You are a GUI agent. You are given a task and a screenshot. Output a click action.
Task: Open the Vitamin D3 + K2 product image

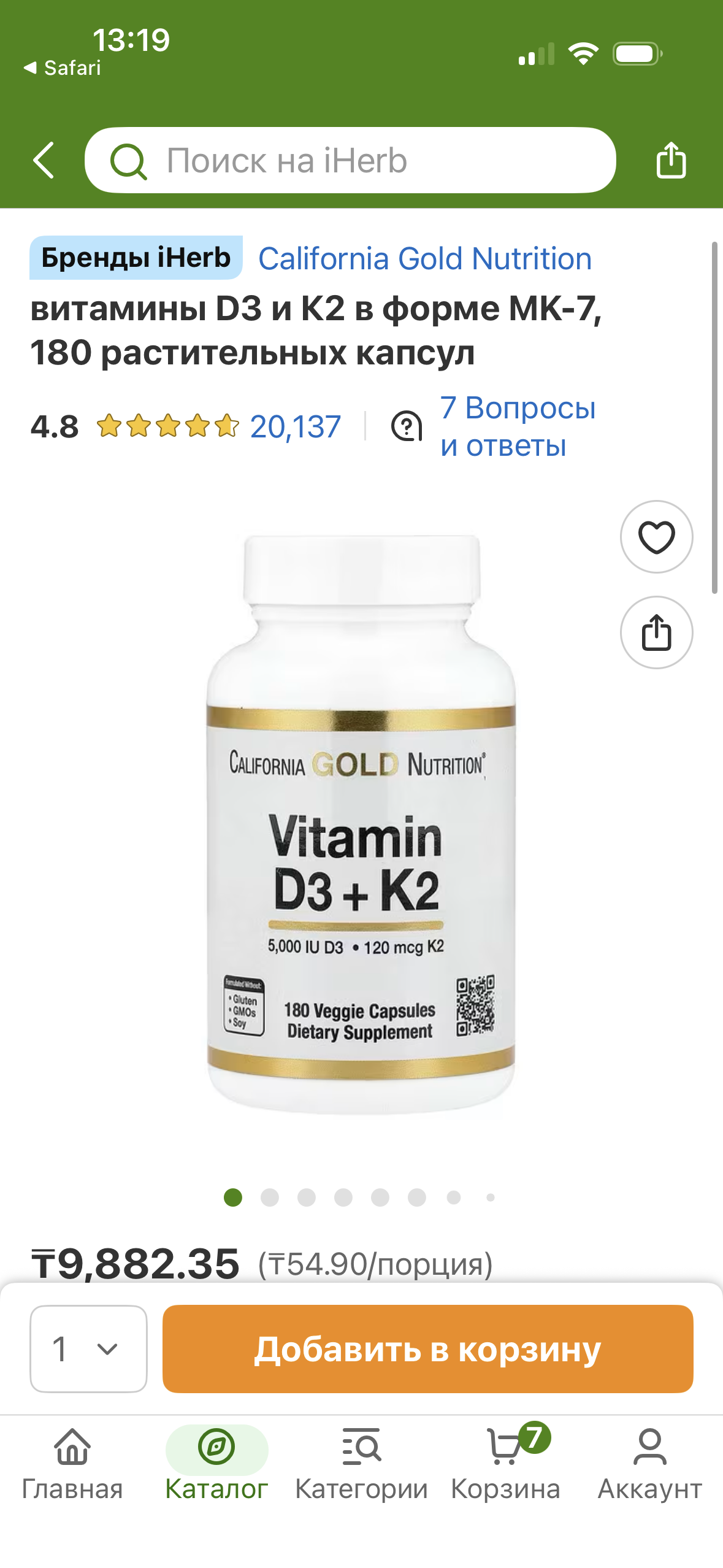click(361, 822)
